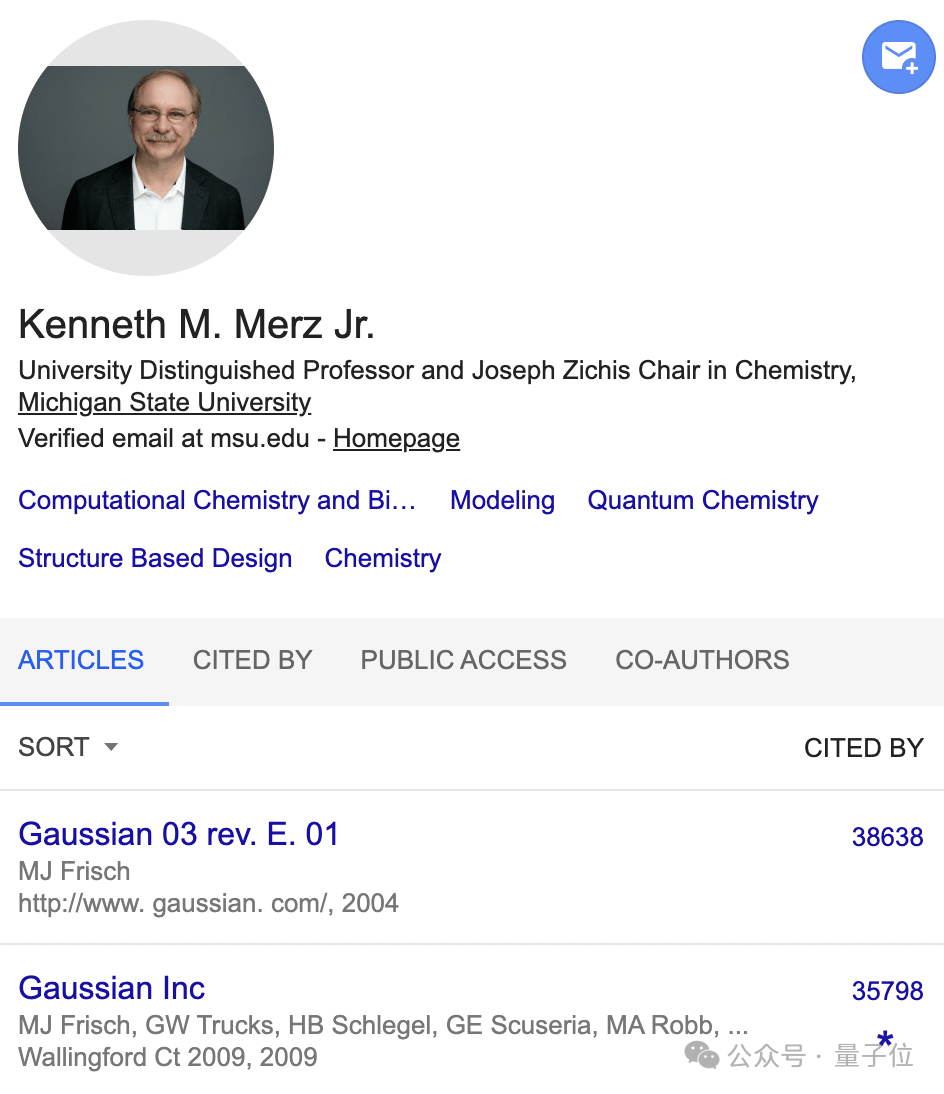This screenshot has width=944, height=1094.
Task: Expand the Sort dropdown
Action: pos(68,747)
